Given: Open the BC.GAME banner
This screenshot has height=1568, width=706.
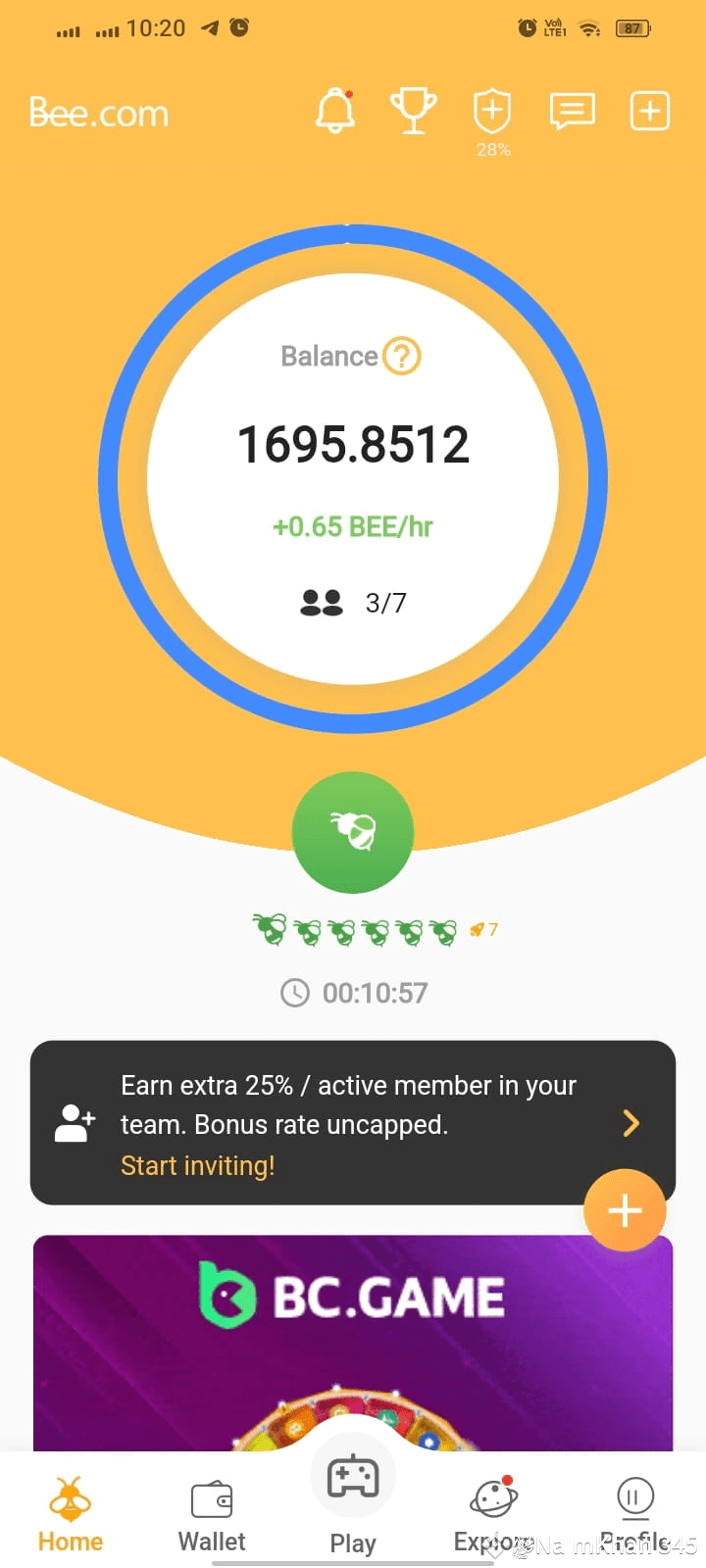Looking at the screenshot, I should 353,1343.
